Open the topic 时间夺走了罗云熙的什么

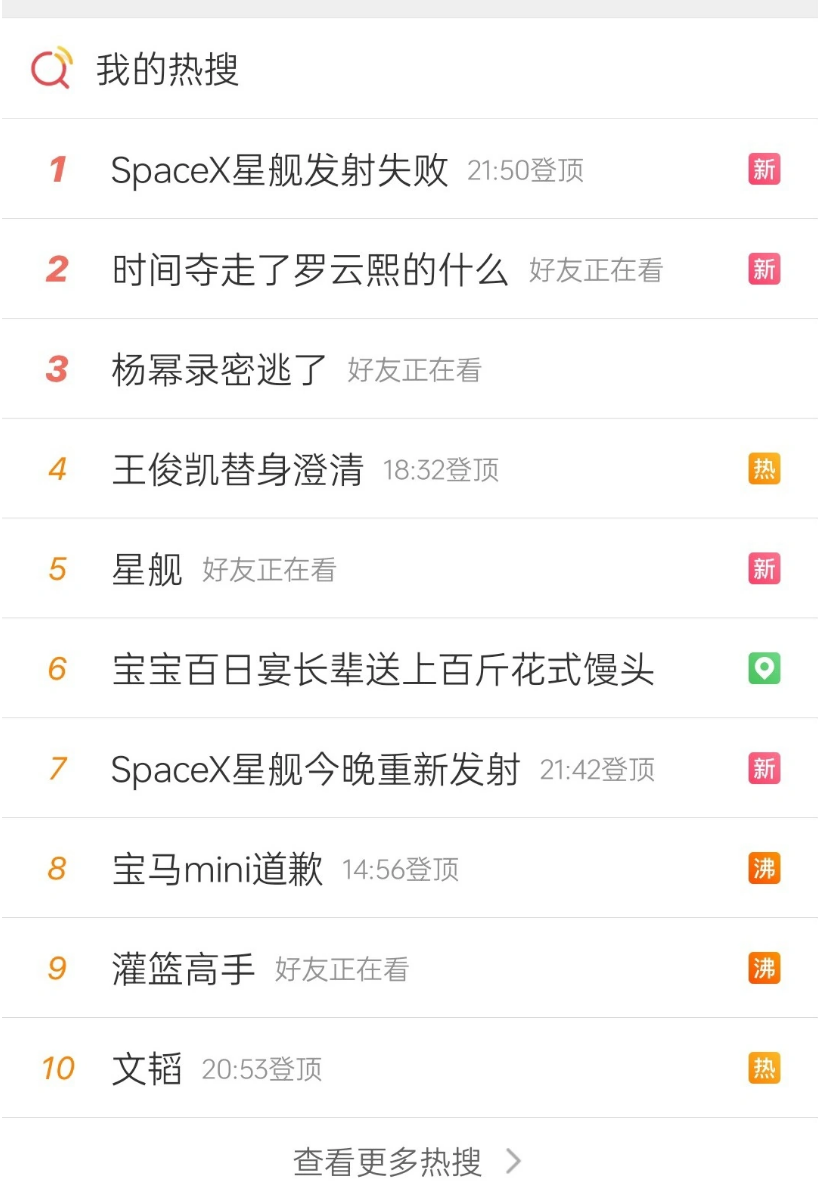310,270
